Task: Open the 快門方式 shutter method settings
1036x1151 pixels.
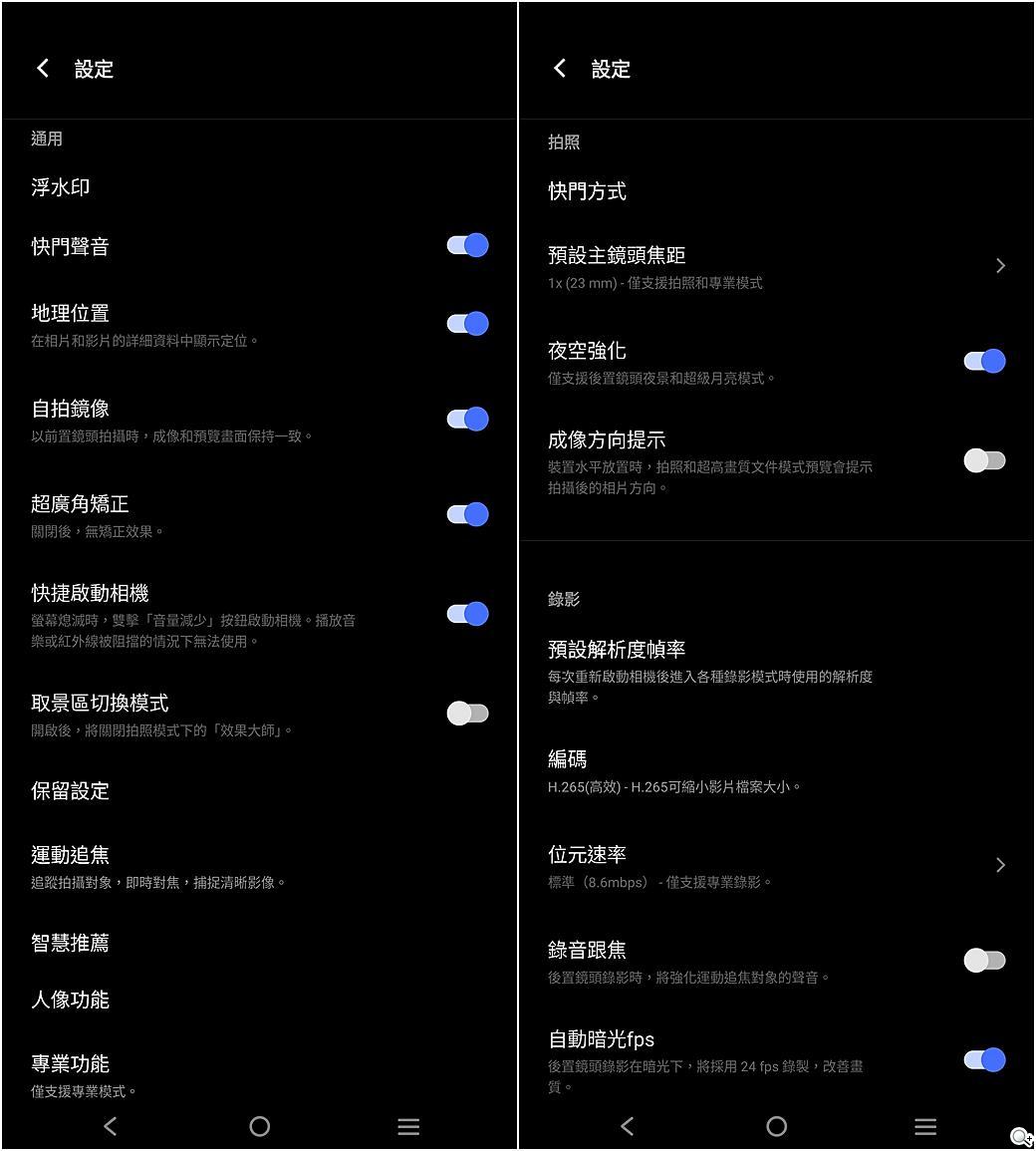Action: point(587,191)
